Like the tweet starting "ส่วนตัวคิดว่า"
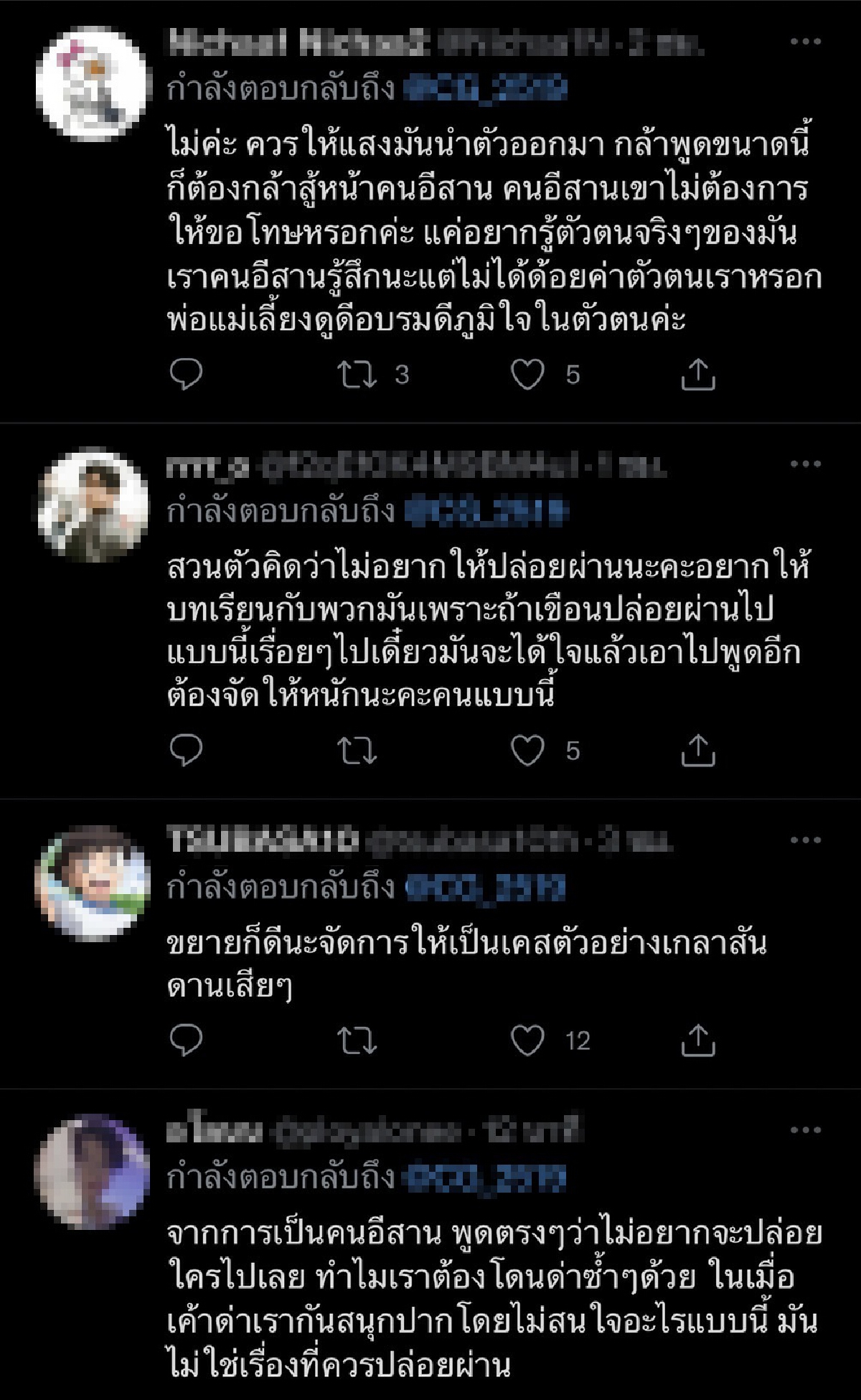 click(527, 751)
